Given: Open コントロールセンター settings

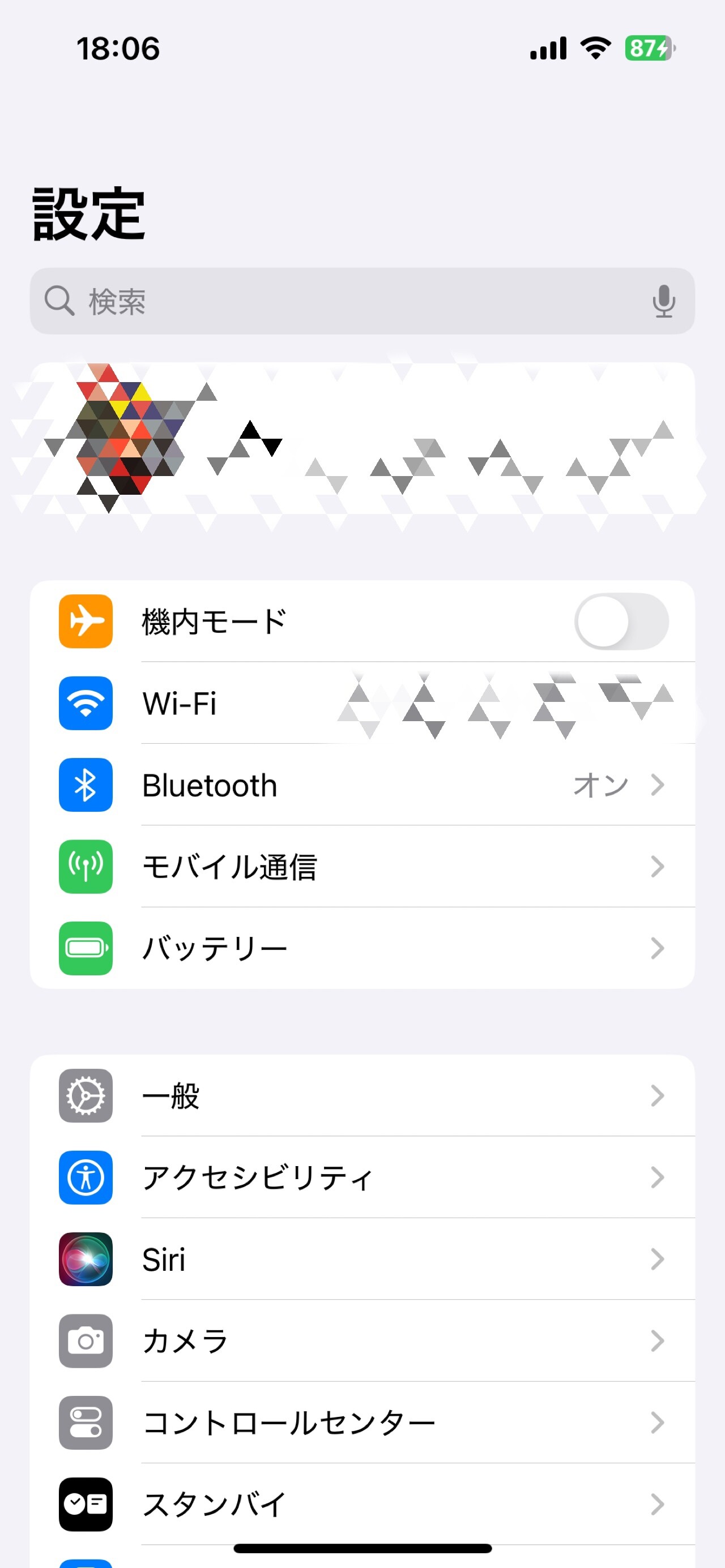Looking at the screenshot, I should (362, 1423).
